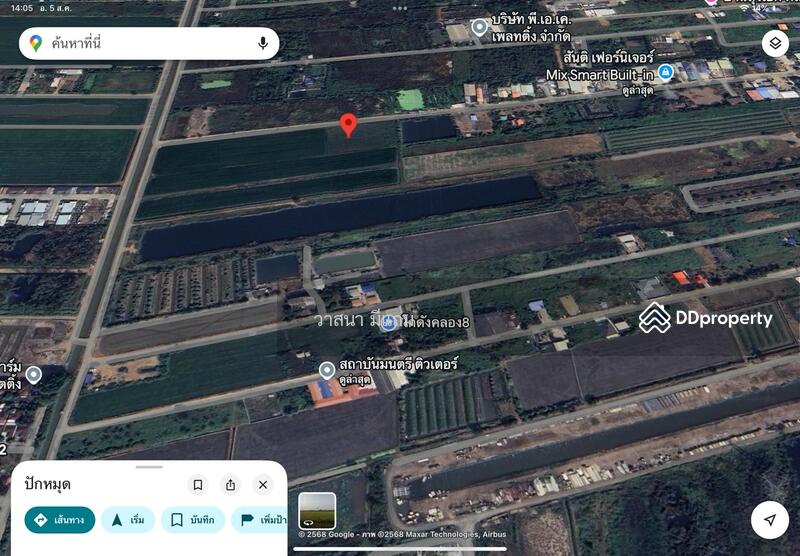Screen dimensions: 800x556
Task: Select the red dropped pin on the map
Action: pos(348,124)
